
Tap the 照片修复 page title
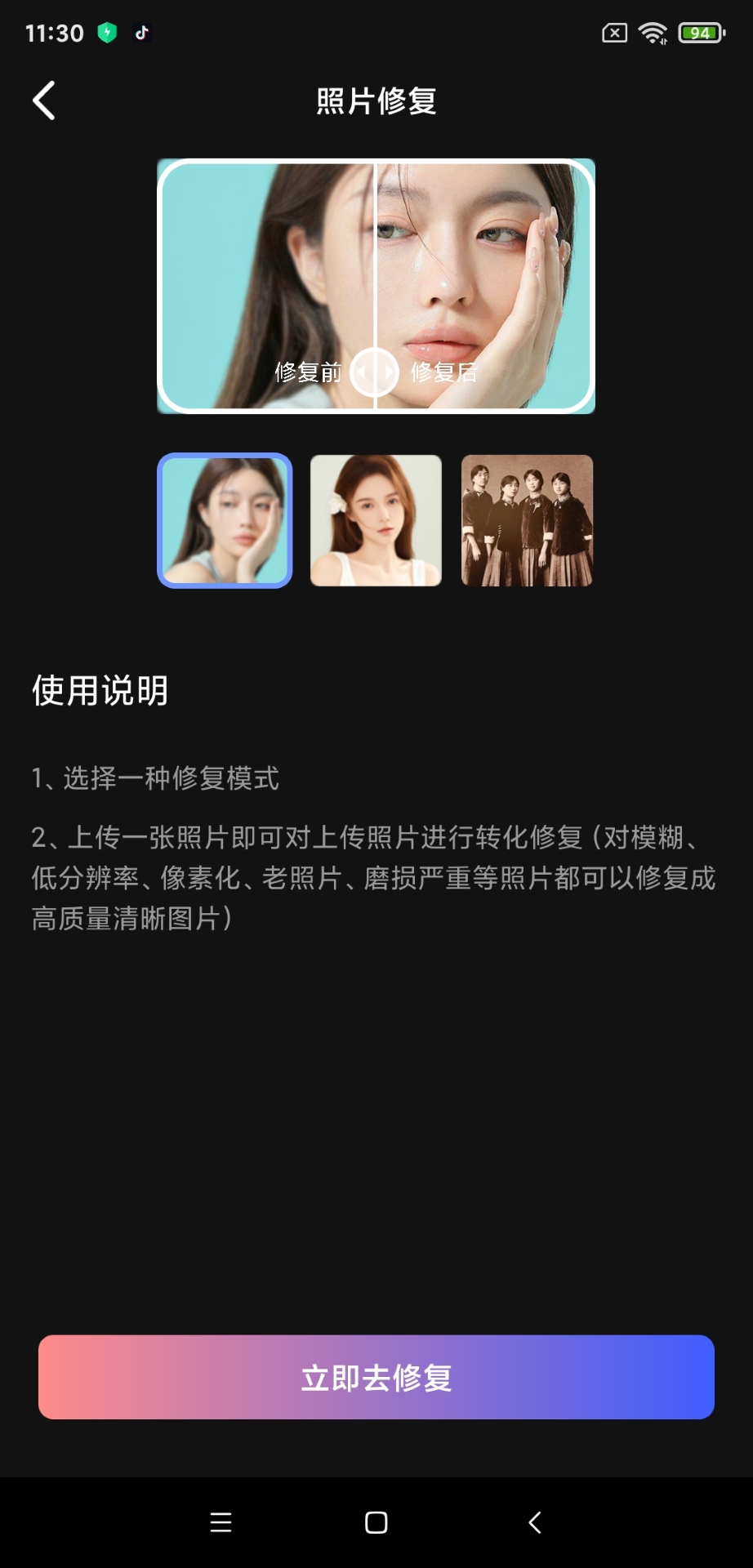point(375,100)
